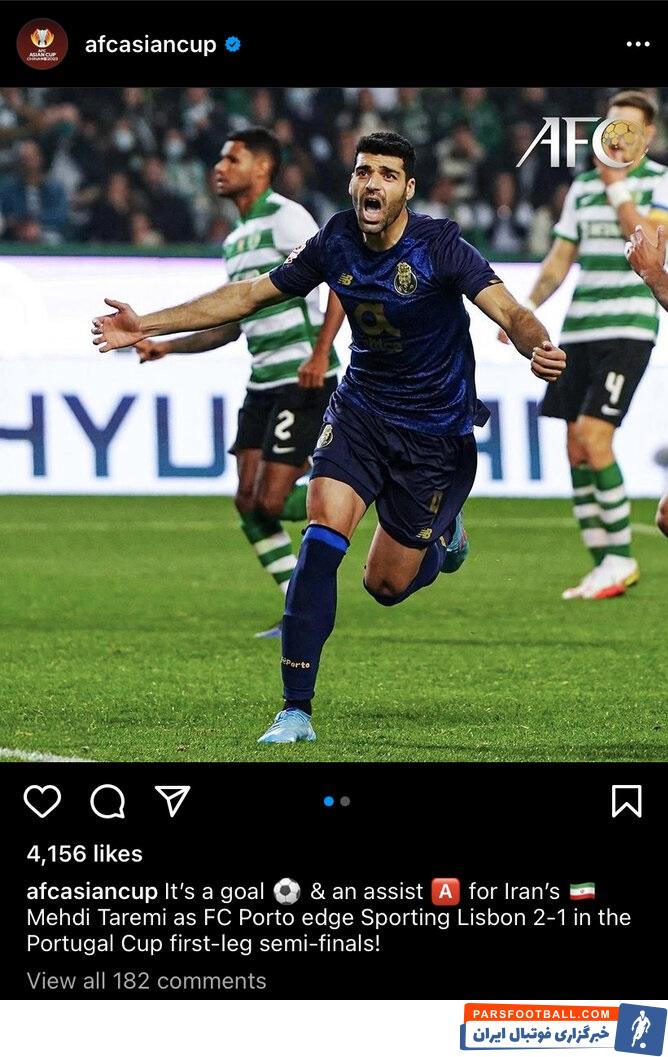Open the three-dot post options menu
The image size is (668, 1057).
click(638, 44)
